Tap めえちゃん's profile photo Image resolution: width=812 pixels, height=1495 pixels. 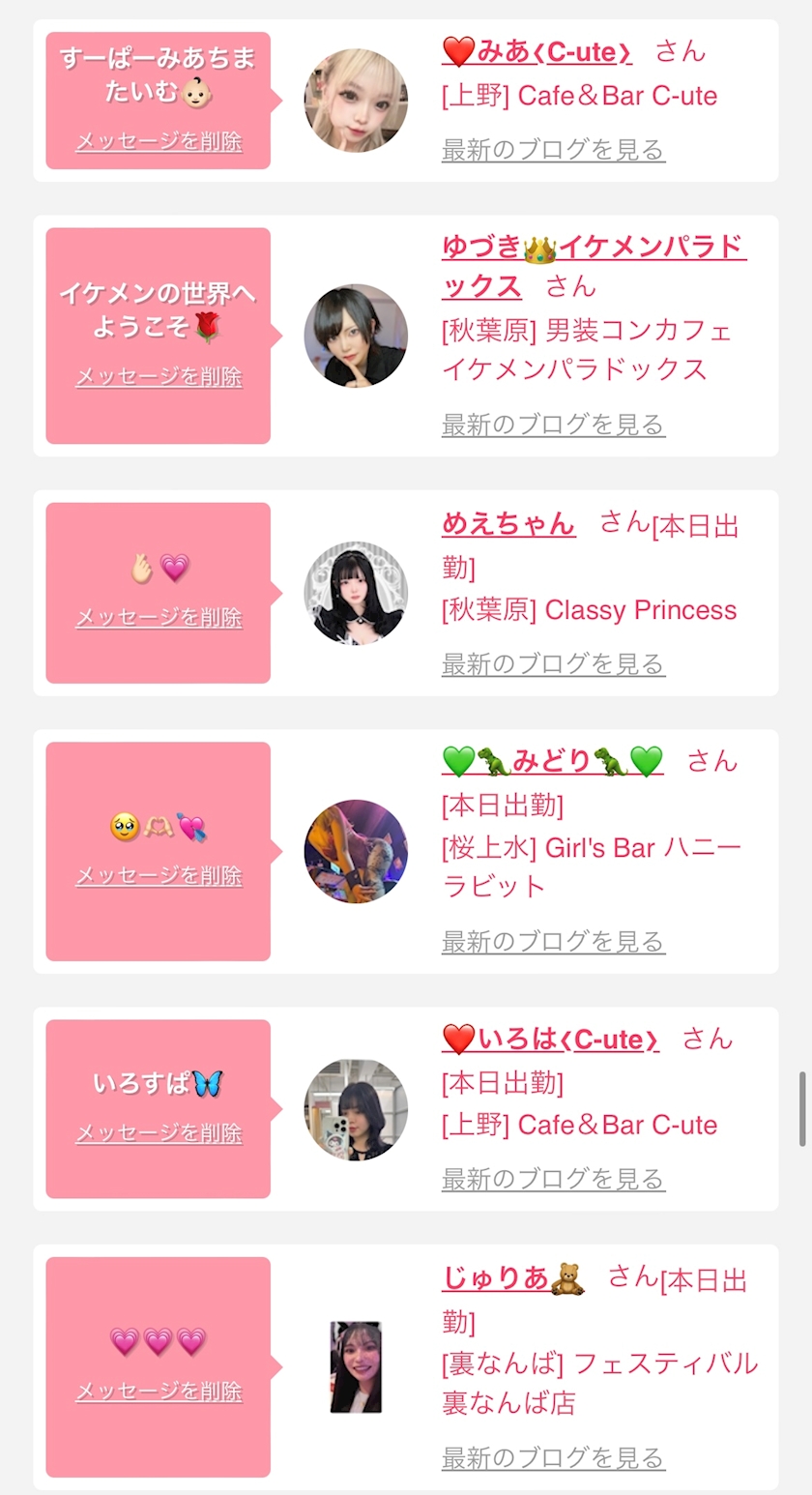coord(356,593)
